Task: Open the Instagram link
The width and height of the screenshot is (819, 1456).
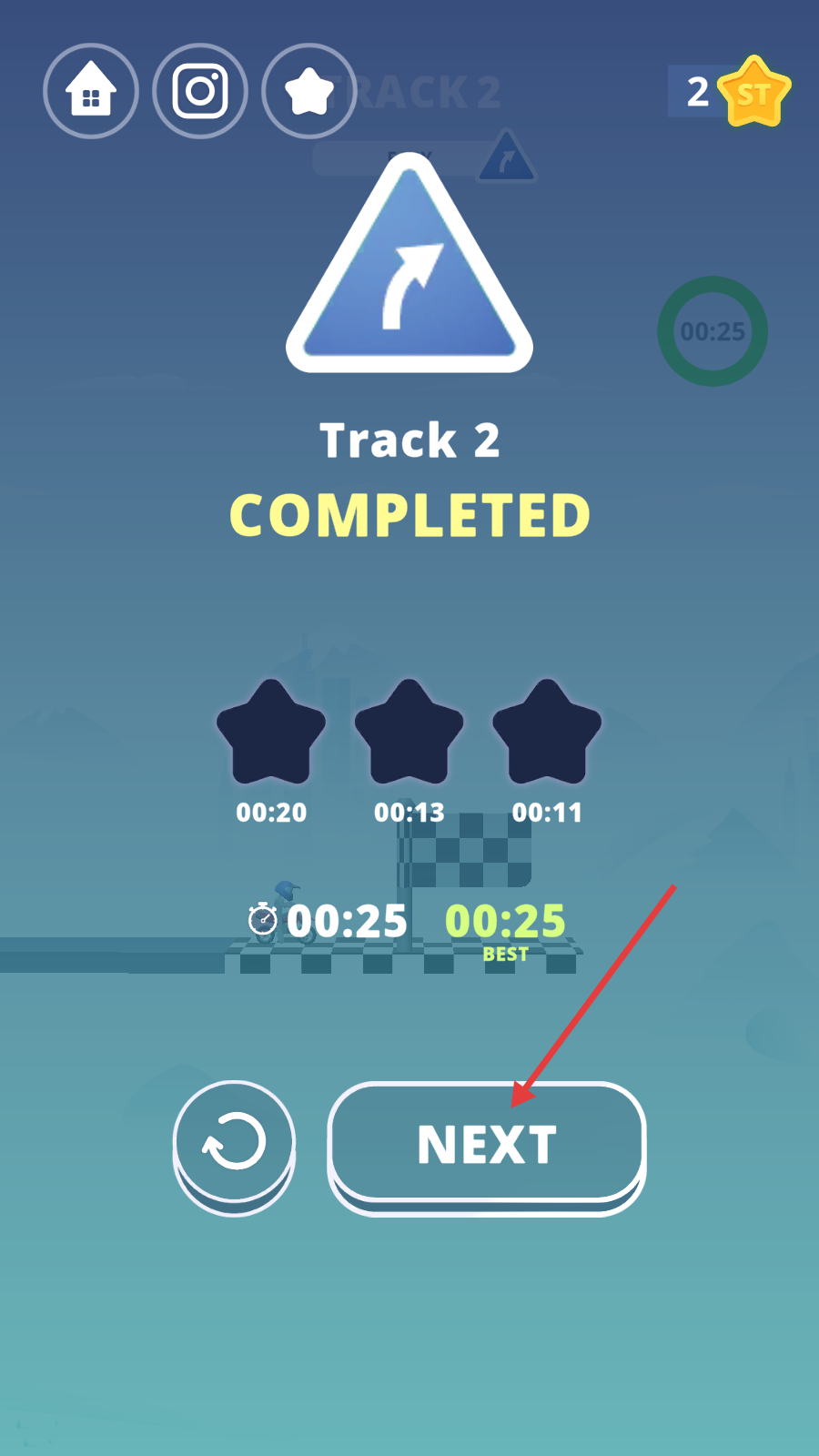Action: 200,91
